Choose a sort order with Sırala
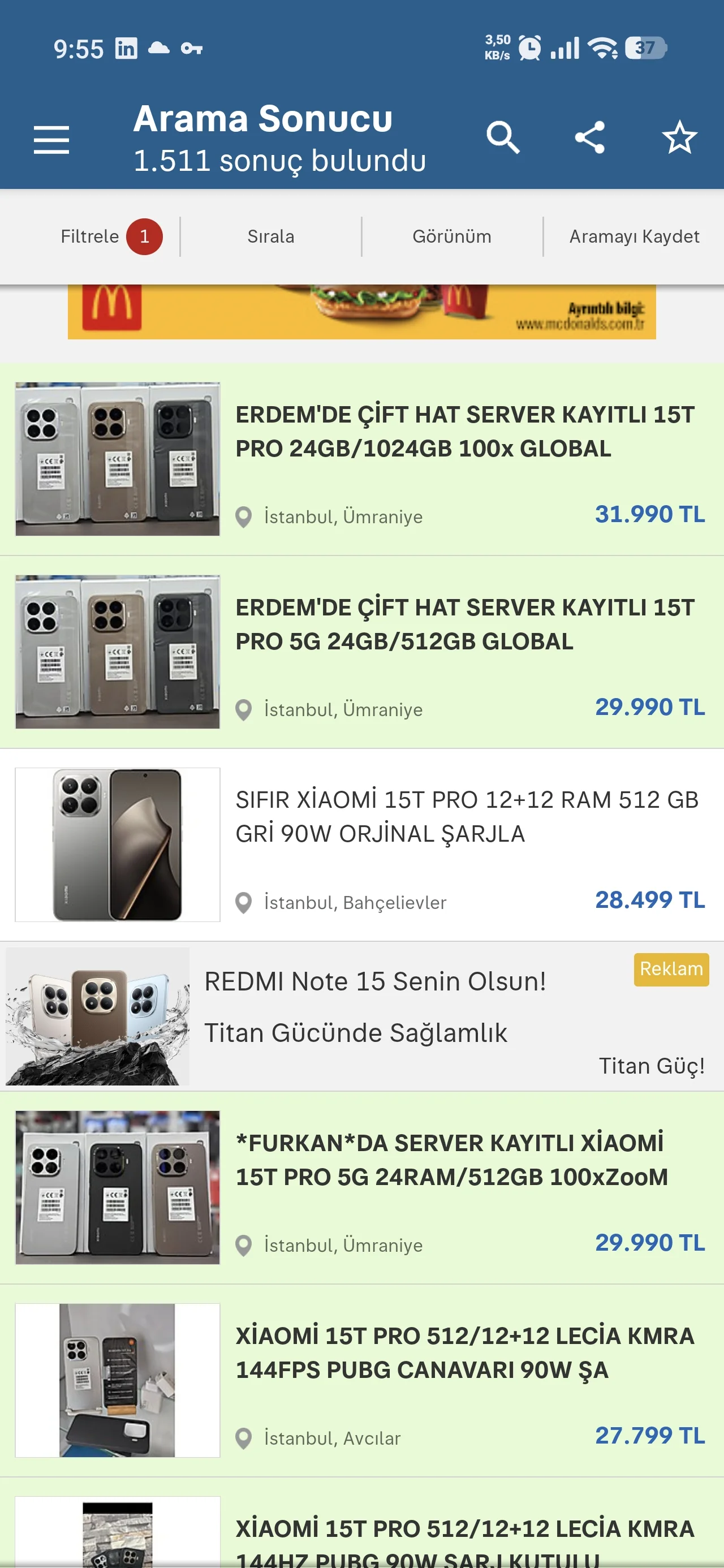724x1568 pixels. pyautogui.click(x=270, y=236)
